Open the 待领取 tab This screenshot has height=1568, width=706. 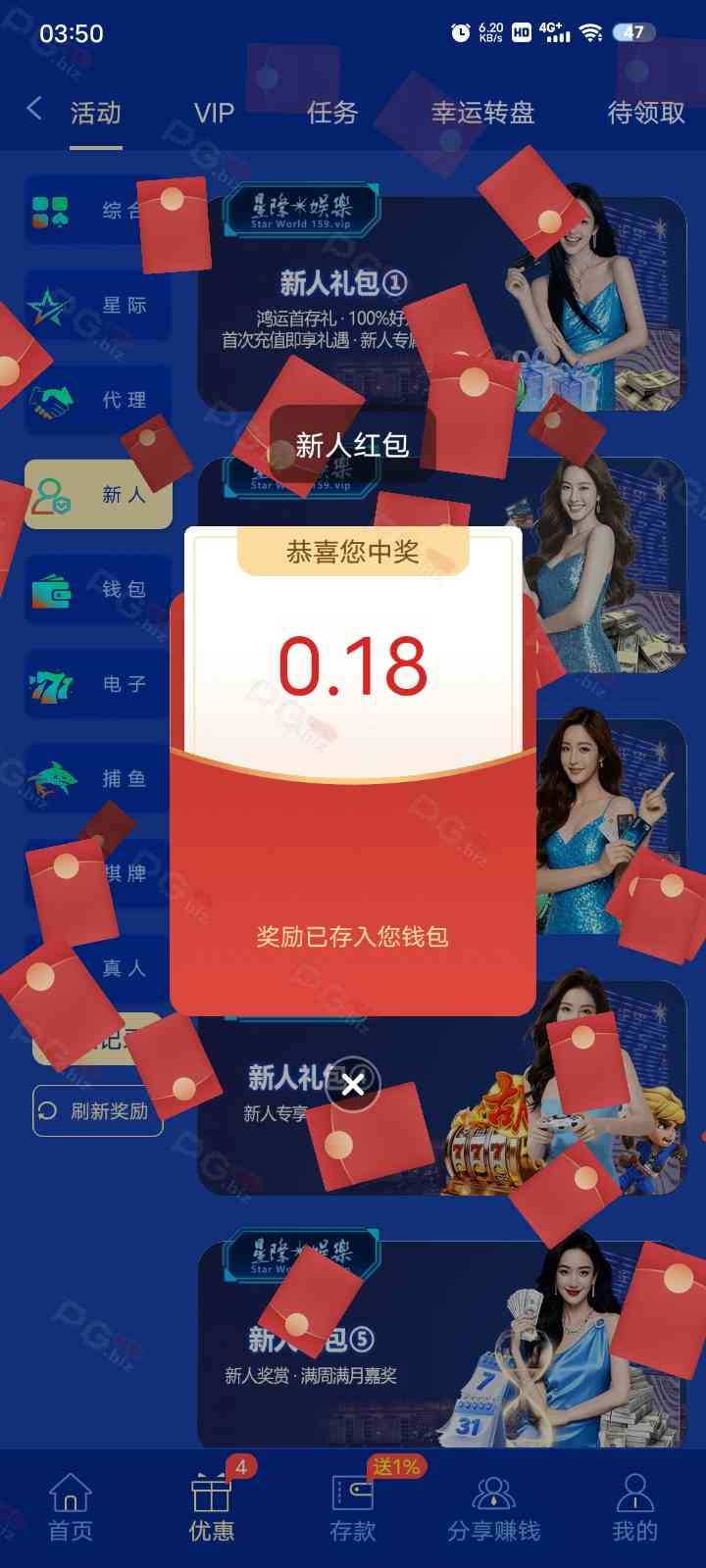645,113
